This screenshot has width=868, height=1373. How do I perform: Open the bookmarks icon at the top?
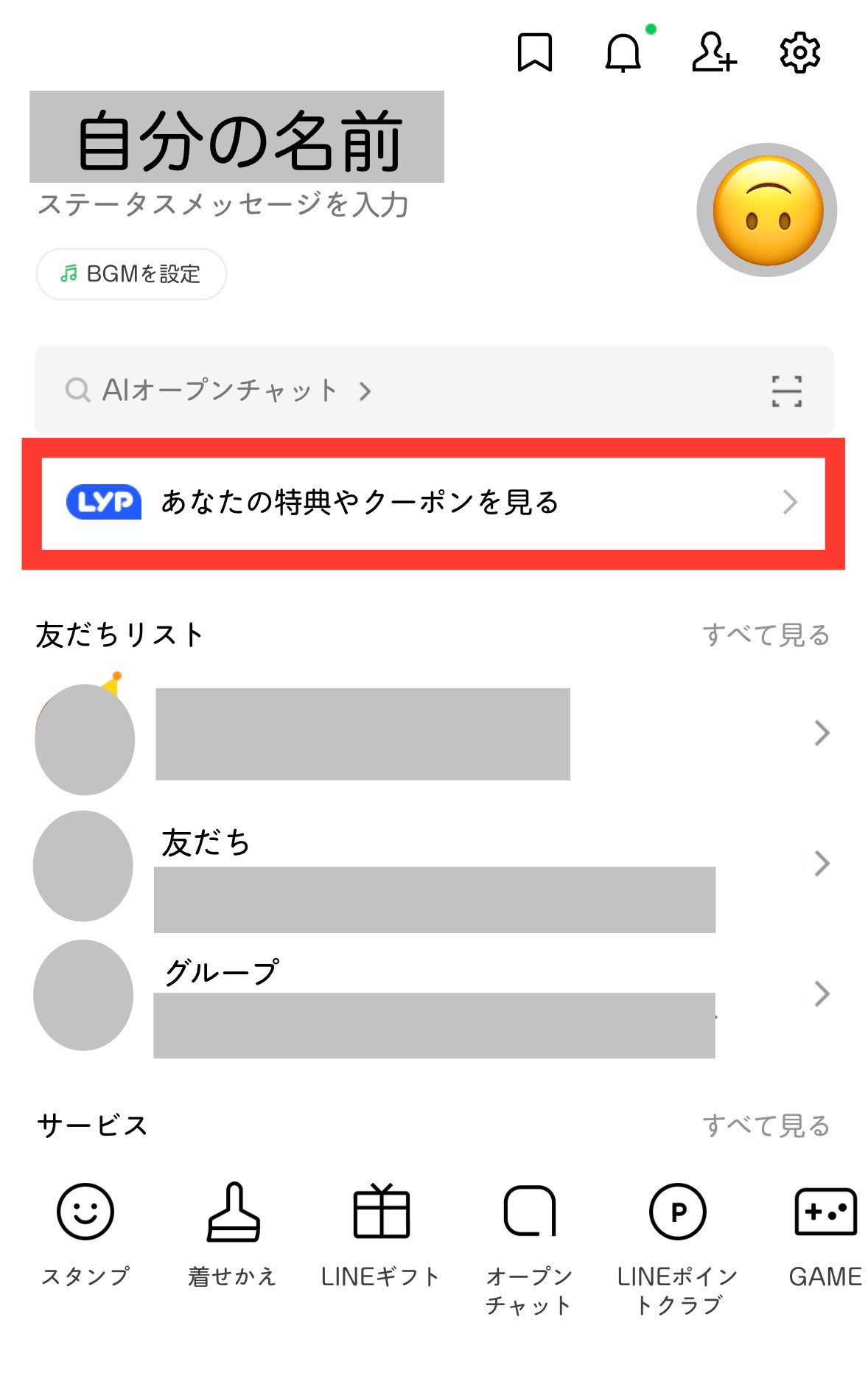[x=535, y=52]
